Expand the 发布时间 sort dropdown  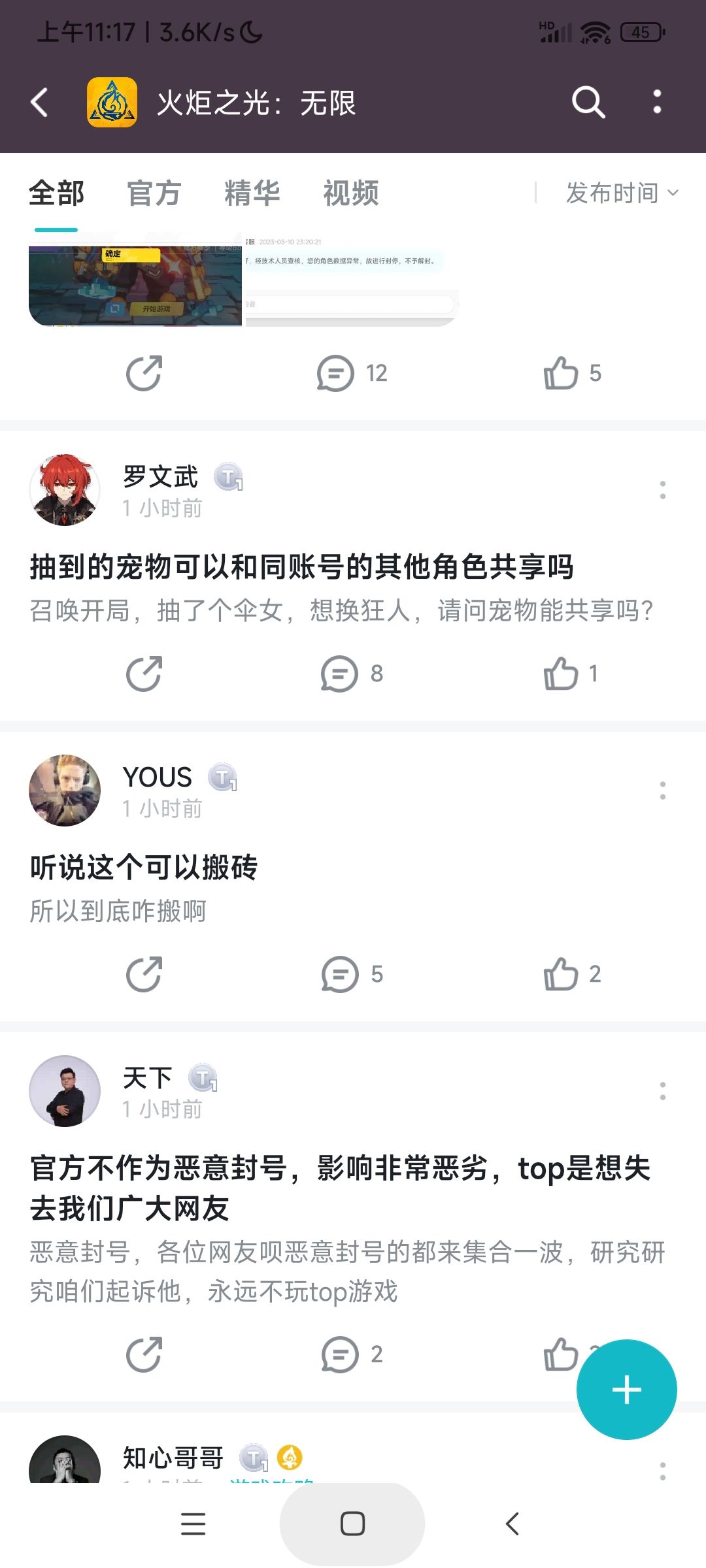coord(622,193)
